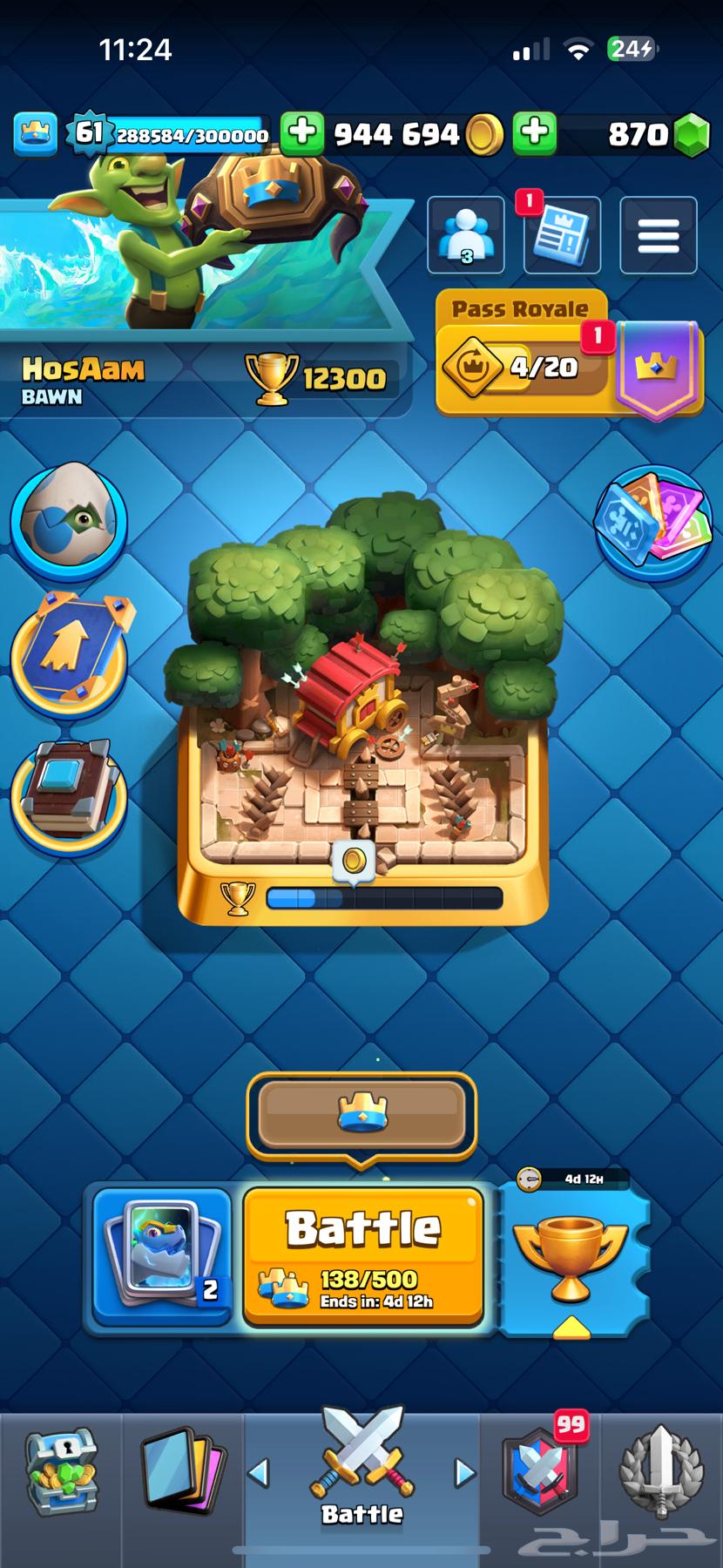
Task: Open the hamburger menu
Action: tap(658, 235)
